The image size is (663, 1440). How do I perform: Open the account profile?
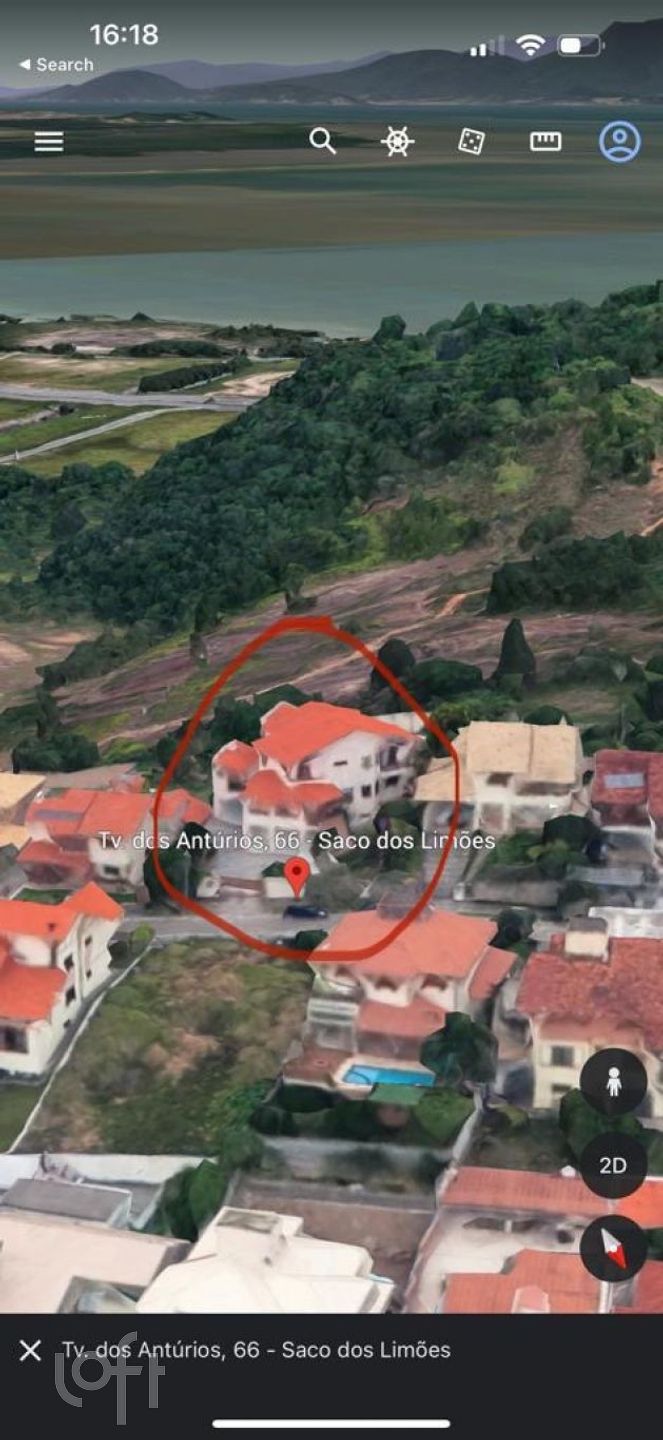click(x=620, y=141)
